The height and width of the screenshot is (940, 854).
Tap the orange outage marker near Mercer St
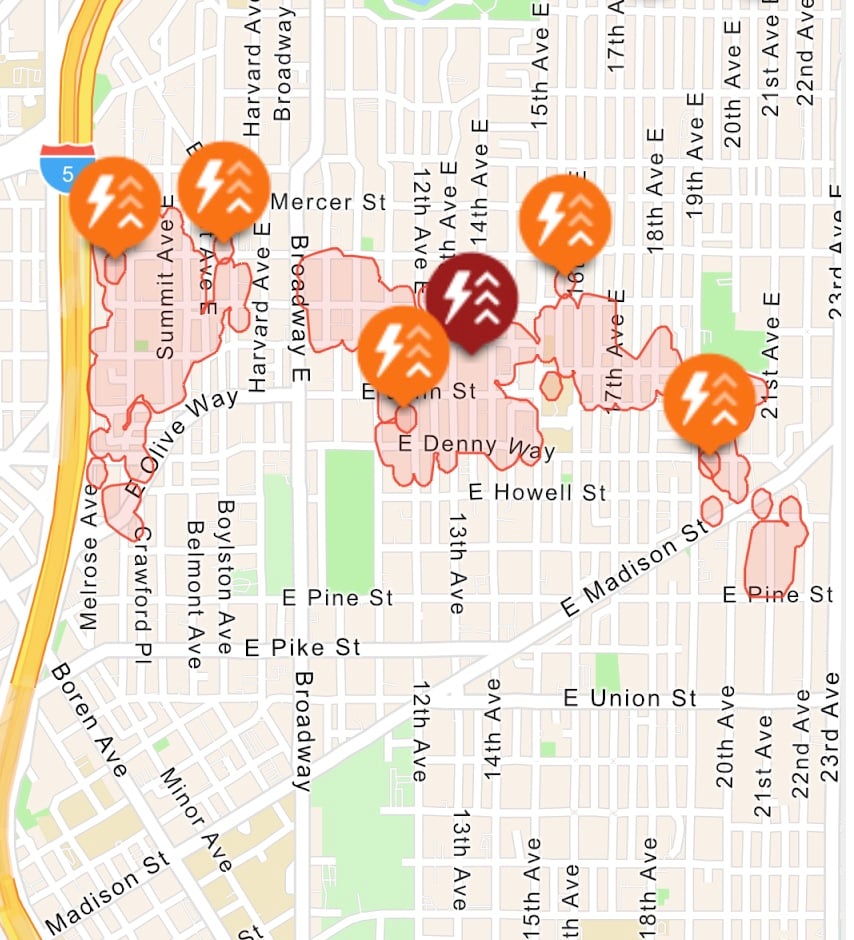click(x=224, y=186)
